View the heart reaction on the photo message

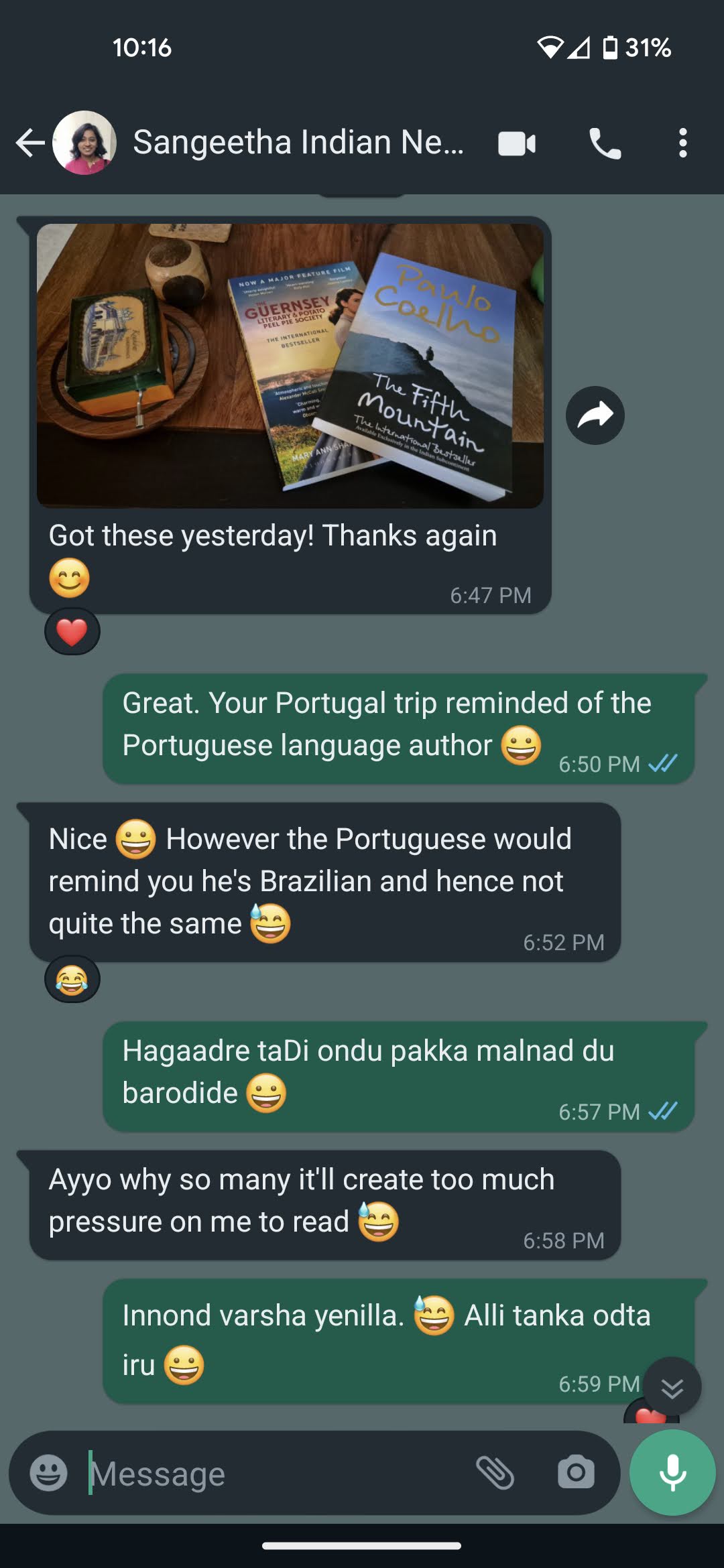[x=72, y=632]
